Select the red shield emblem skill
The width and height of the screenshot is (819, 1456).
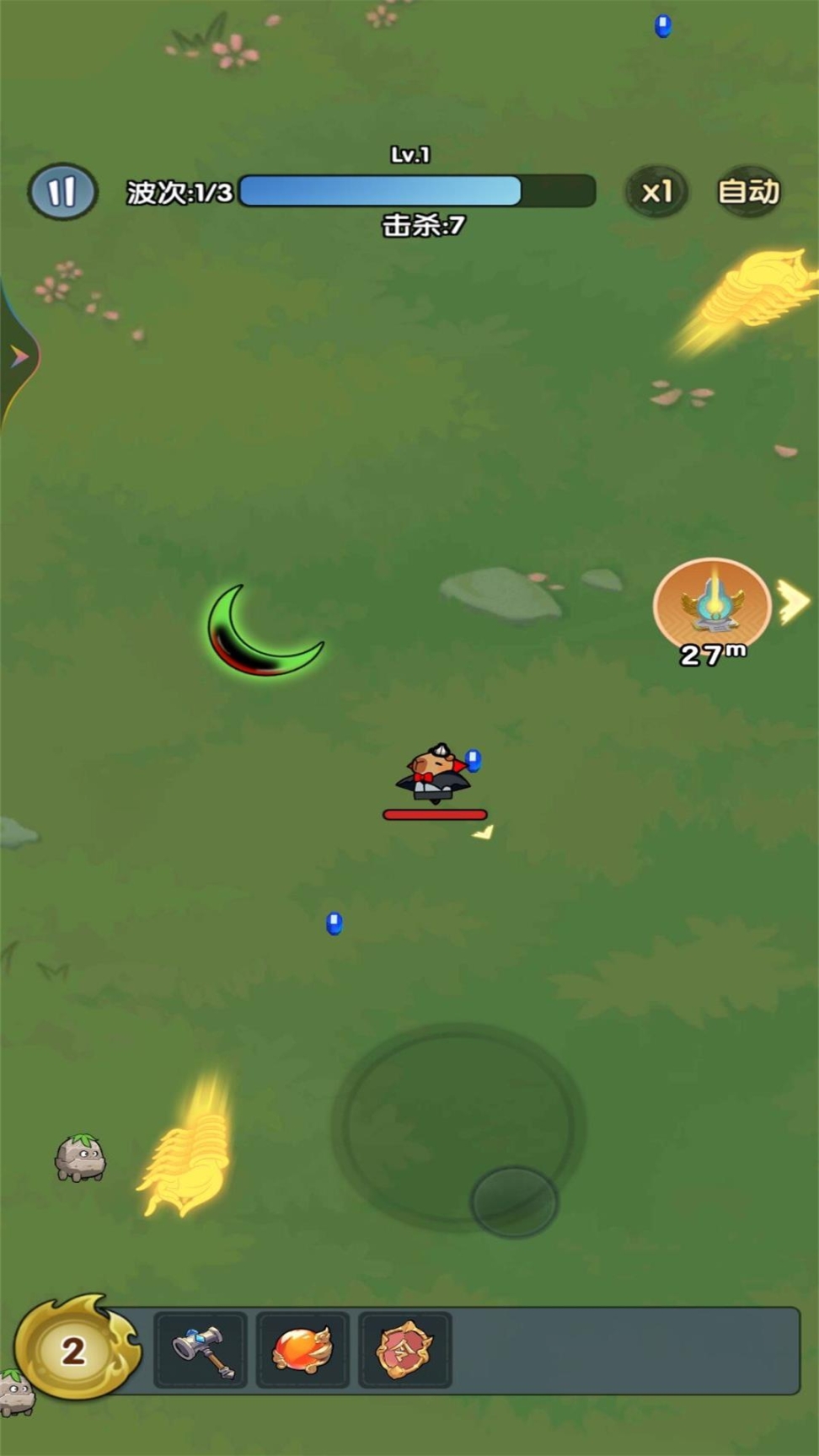click(x=404, y=1350)
